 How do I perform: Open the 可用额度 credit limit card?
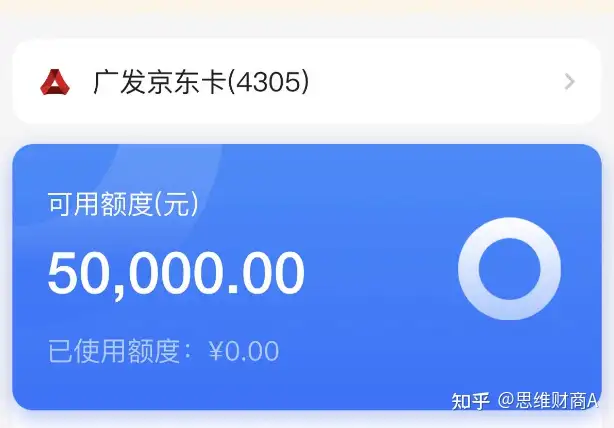click(x=306, y=276)
